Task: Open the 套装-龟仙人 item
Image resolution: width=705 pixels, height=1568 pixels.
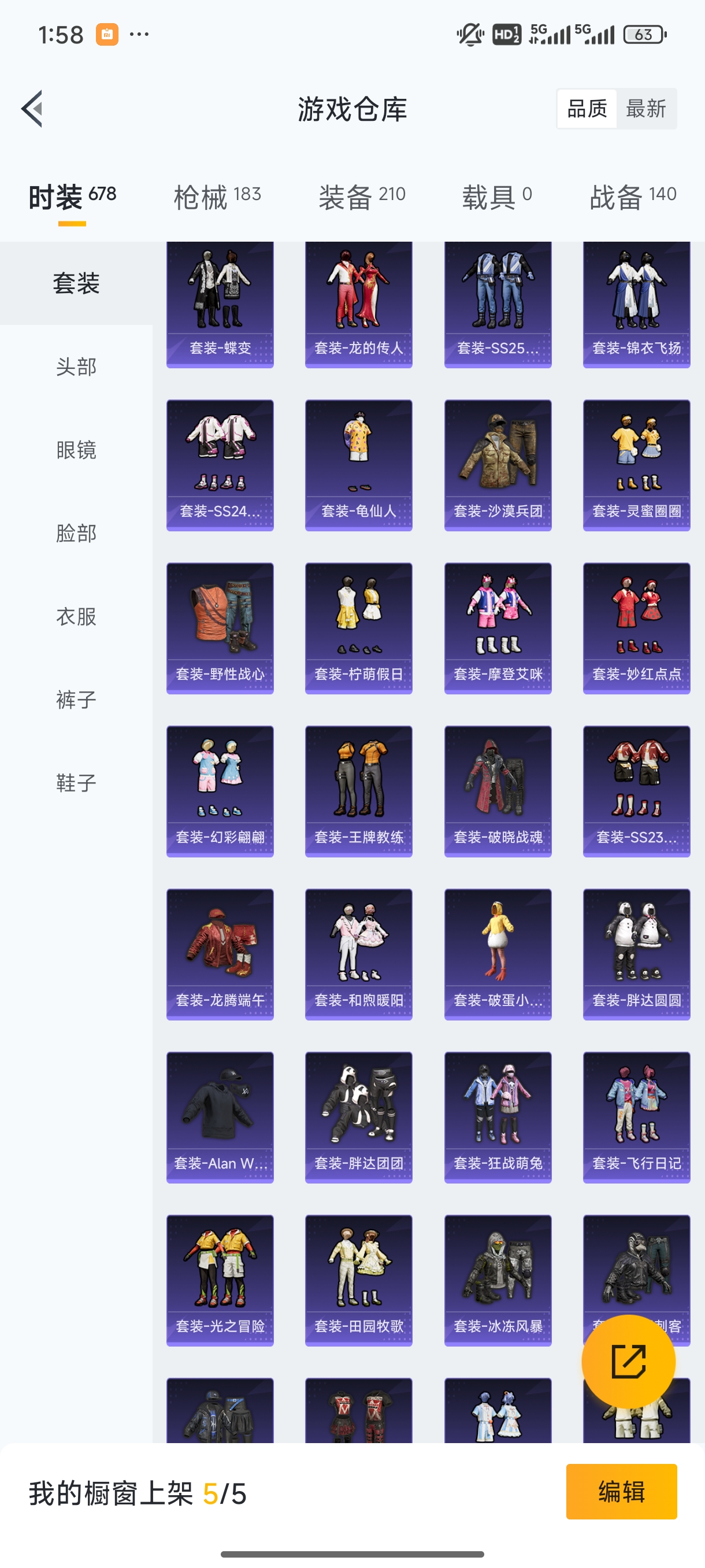Action: tap(358, 465)
